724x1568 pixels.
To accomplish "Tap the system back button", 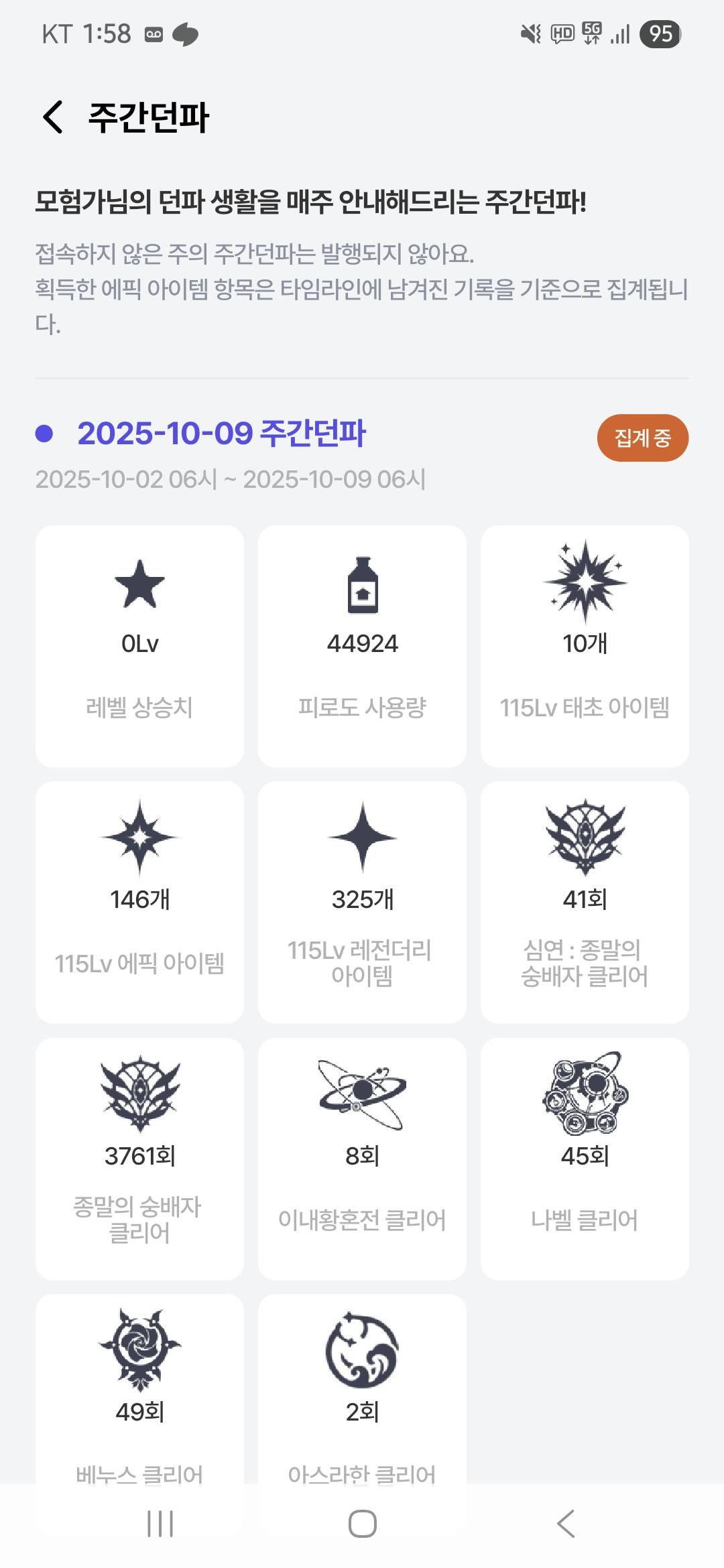I will point(565,1524).
